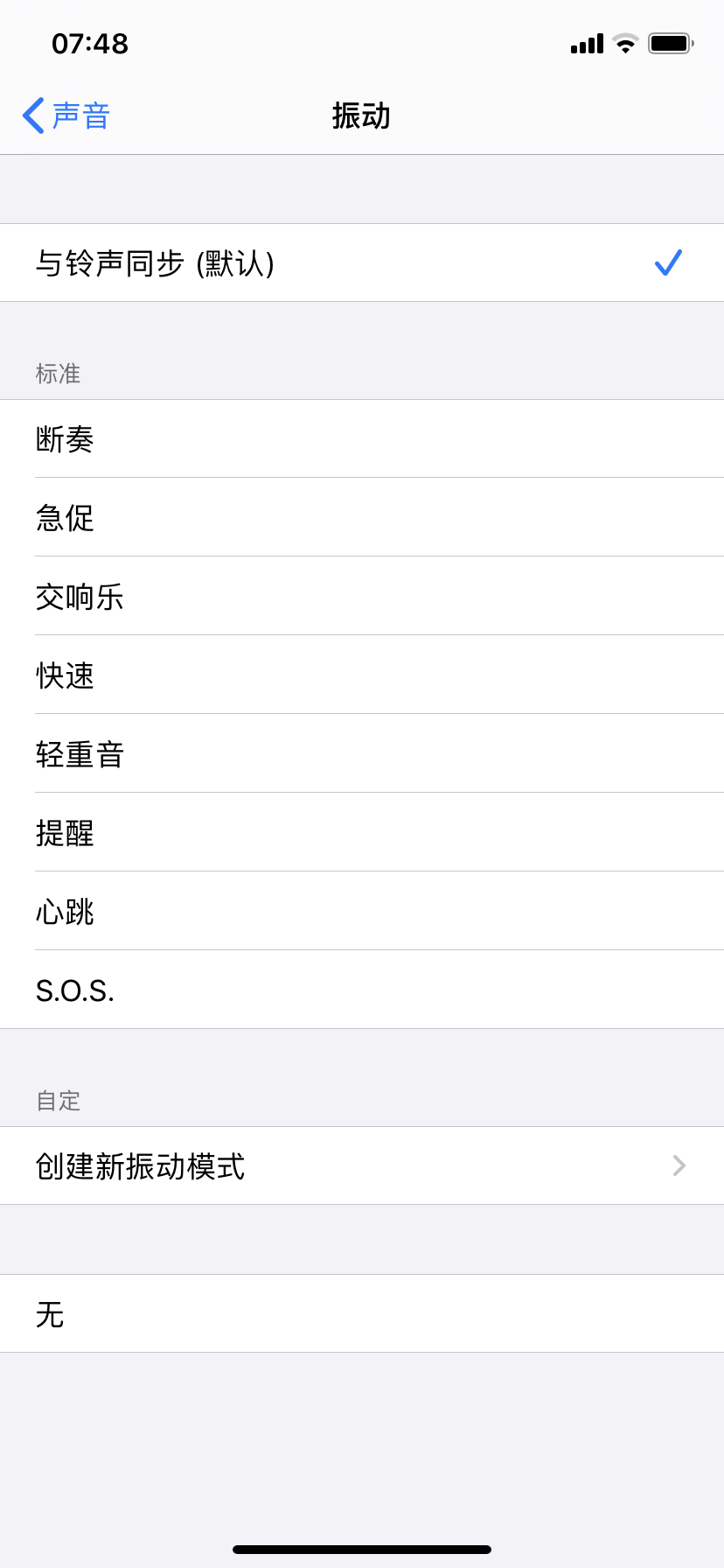Select the 急促 vibration pattern
This screenshot has height=1568, width=724.
click(x=362, y=517)
